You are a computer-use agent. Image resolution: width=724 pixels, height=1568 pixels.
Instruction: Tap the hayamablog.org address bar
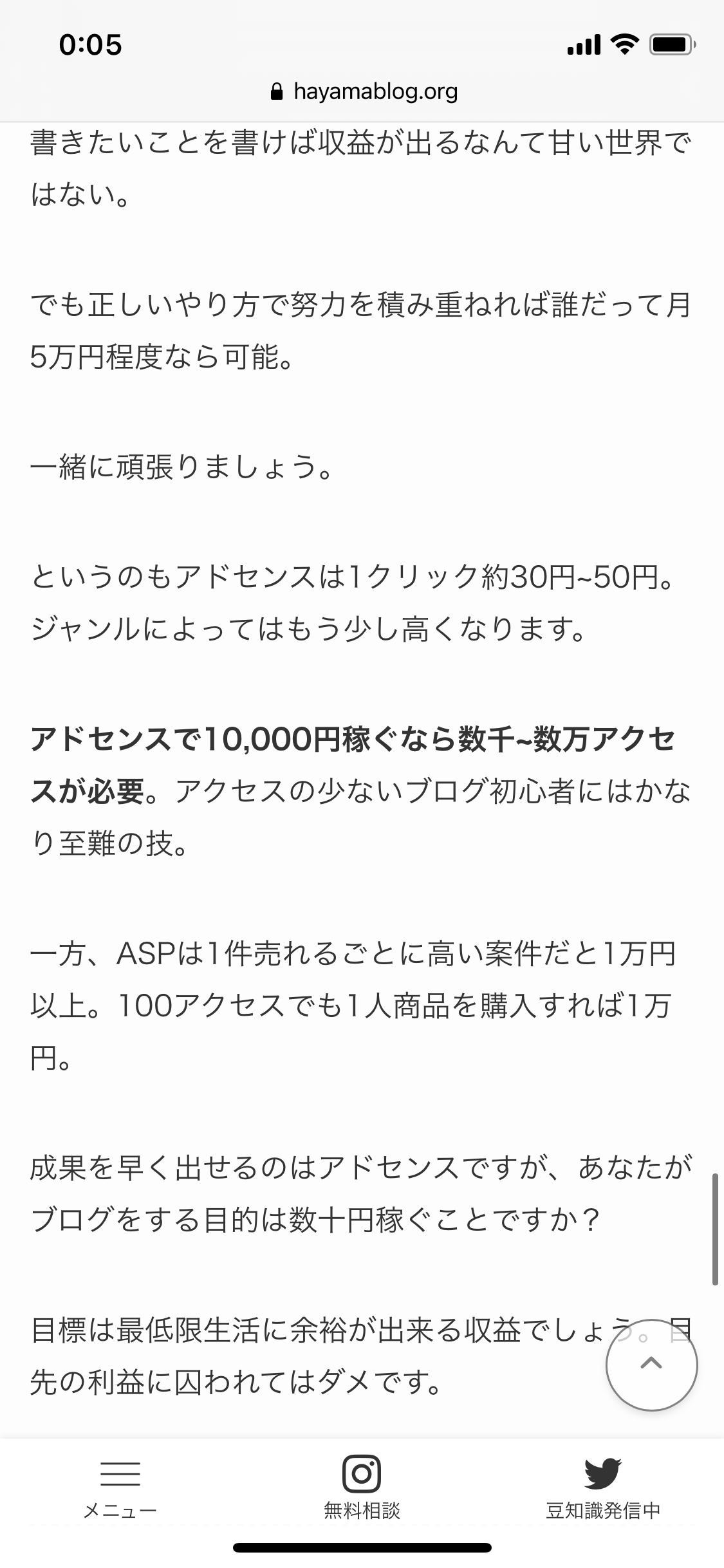(x=364, y=92)
